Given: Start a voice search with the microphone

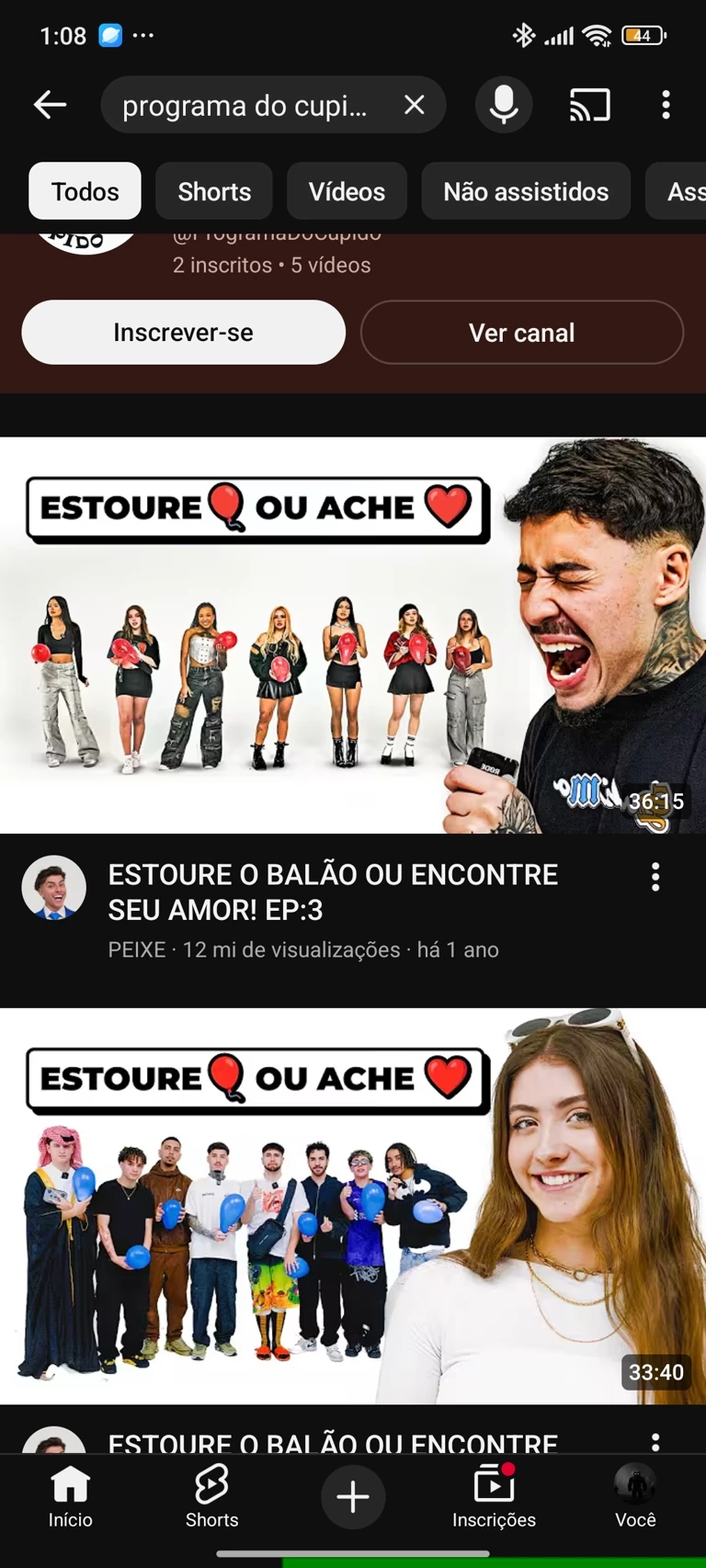Looking at the screenshot, I should coord(504,106).
